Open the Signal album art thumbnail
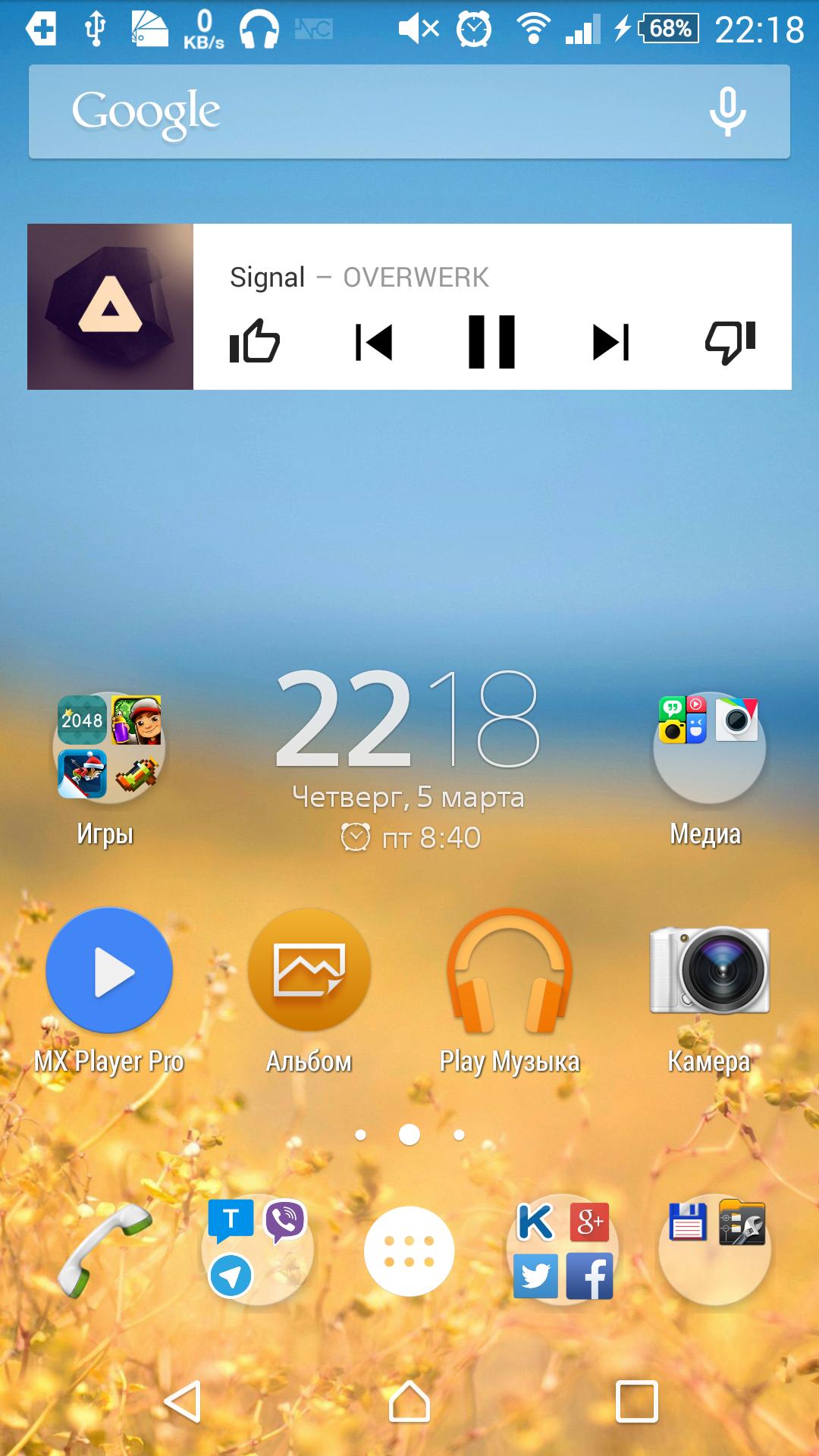819x1456 pixels. (111, 306)
